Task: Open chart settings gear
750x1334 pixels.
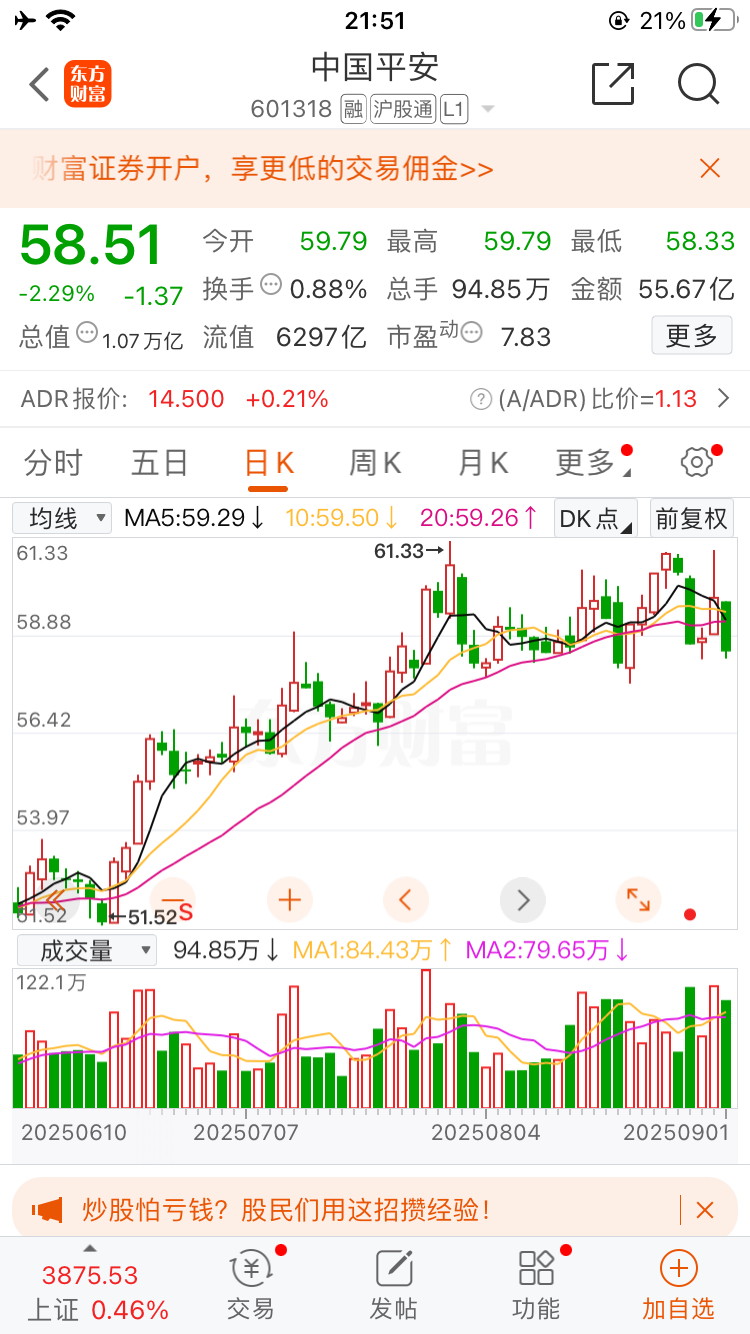Action: coord(696,462)
